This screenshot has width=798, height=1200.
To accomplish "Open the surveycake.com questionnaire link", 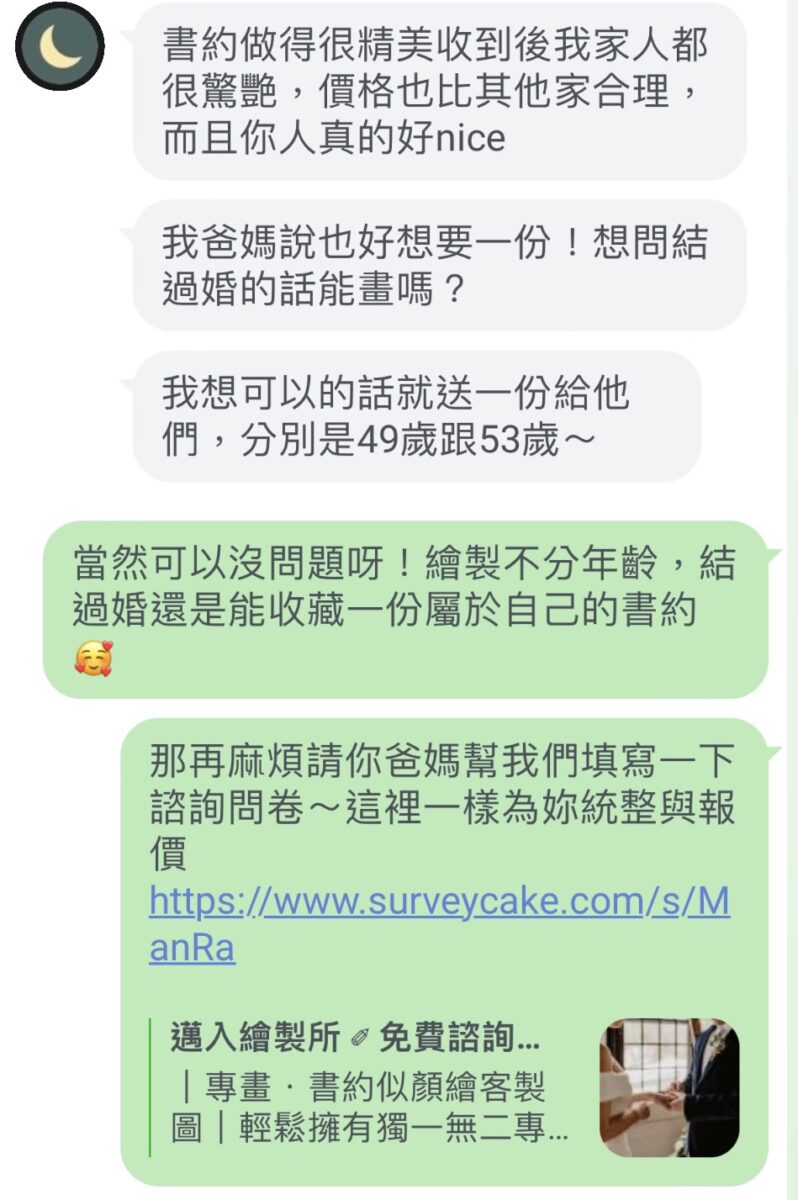I will (438, 904).
